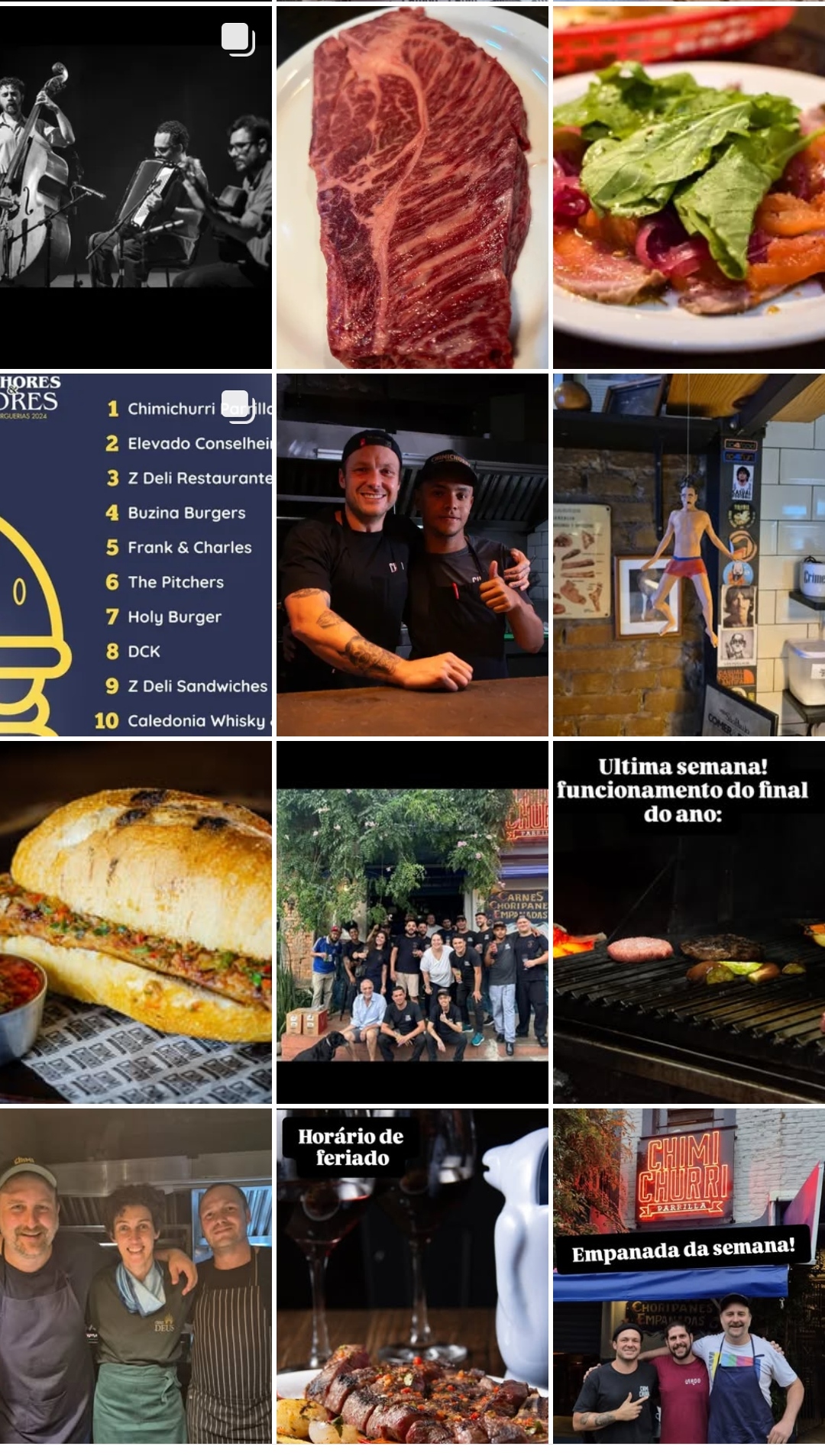The image size is (825, 1456).
Task: Open the top 10 burgers ranking post
Action: click(x=135, y=555)
